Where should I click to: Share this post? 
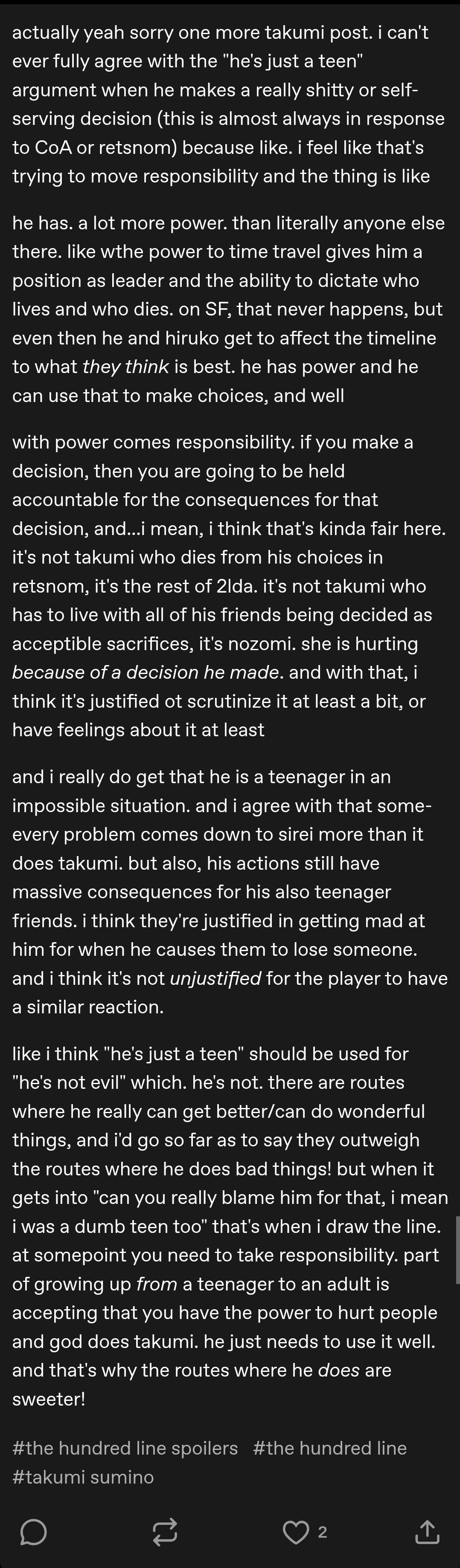click(427, 1531)
